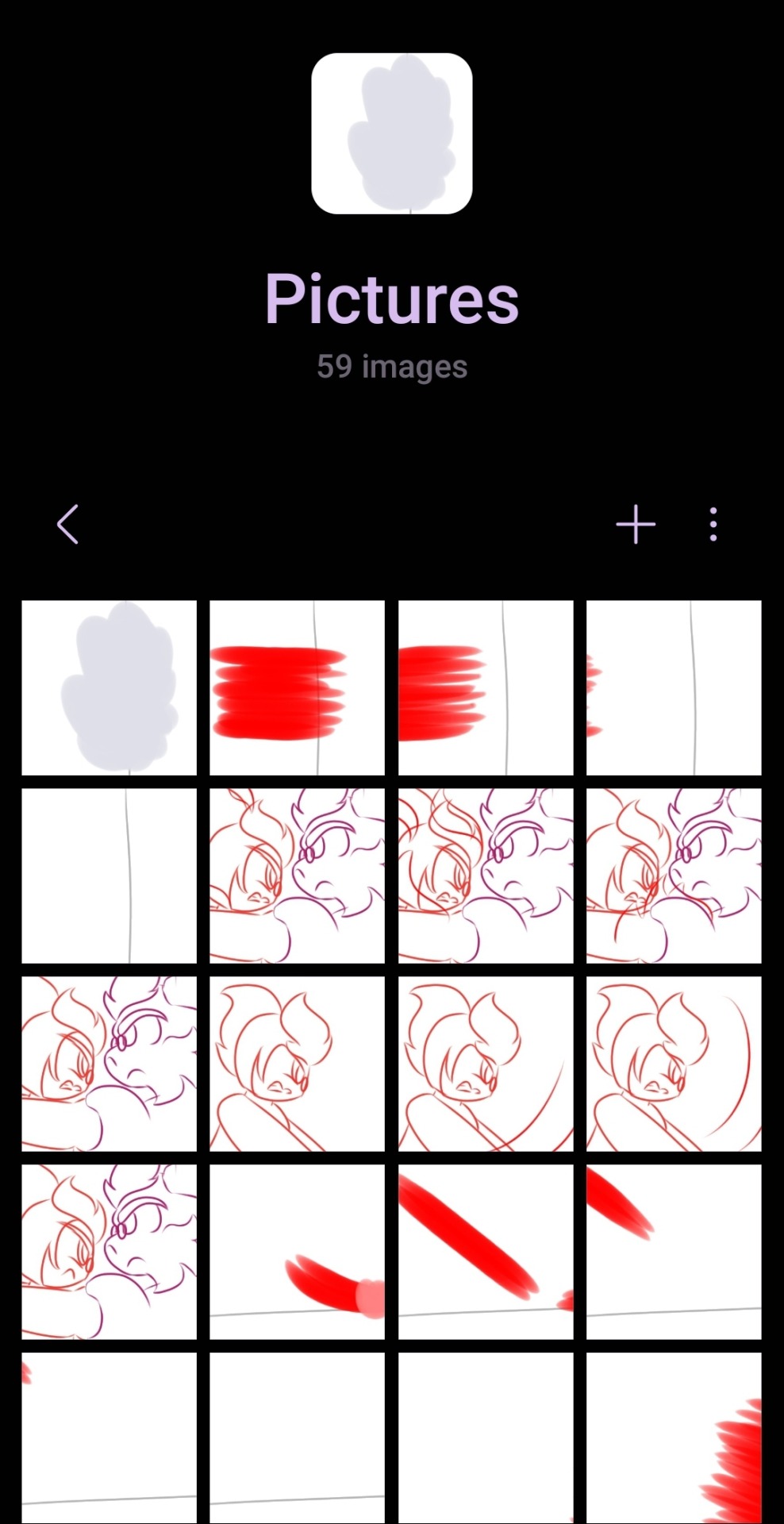Open the gray blob thumbnail in the grid
Screen dimensions: 784x1524
coord(110,687)
